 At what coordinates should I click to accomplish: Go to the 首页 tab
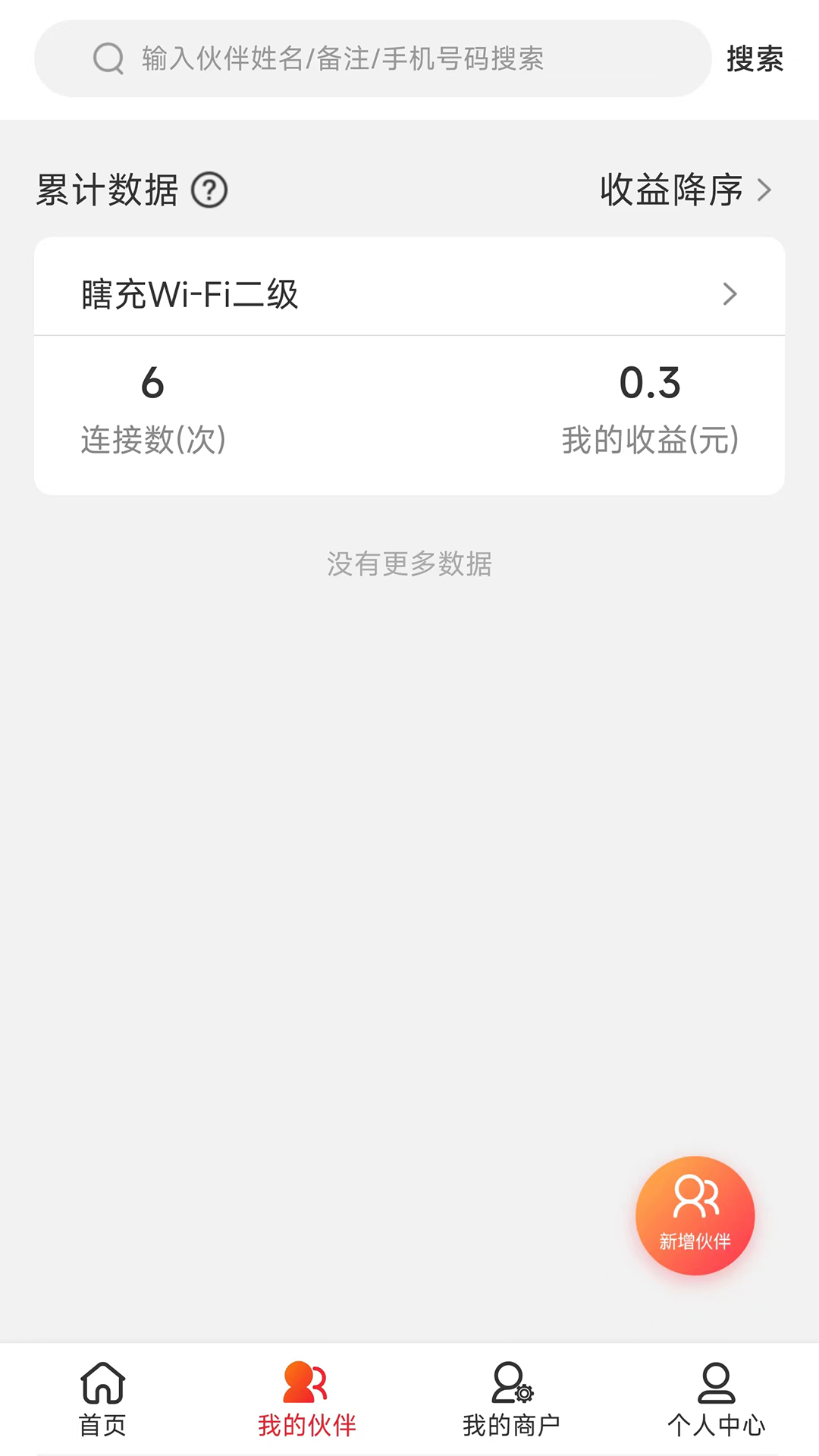[102, 1398]
